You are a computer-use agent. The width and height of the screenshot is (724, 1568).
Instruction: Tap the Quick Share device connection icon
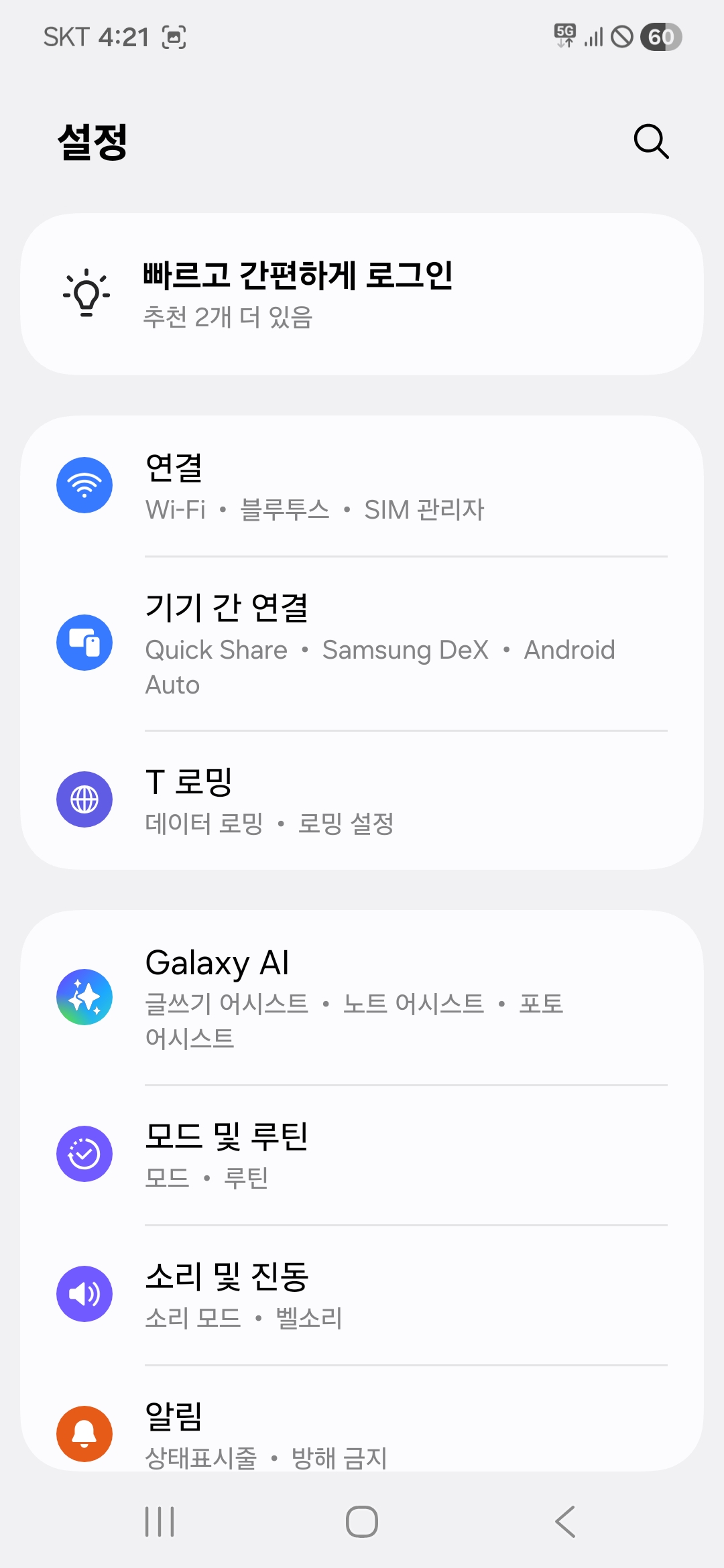coord(84,641)
